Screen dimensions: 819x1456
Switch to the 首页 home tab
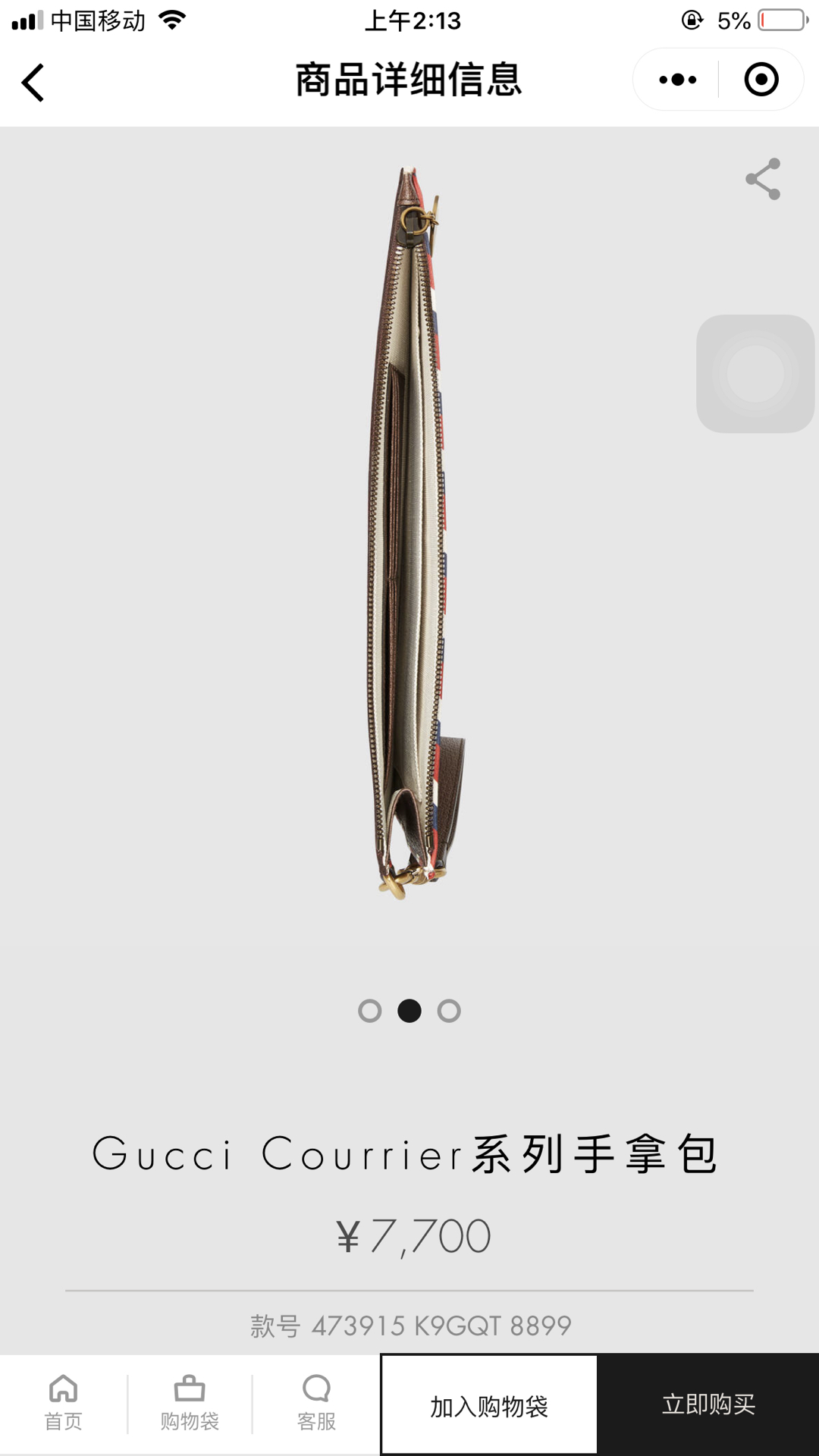pos(64,1404)
